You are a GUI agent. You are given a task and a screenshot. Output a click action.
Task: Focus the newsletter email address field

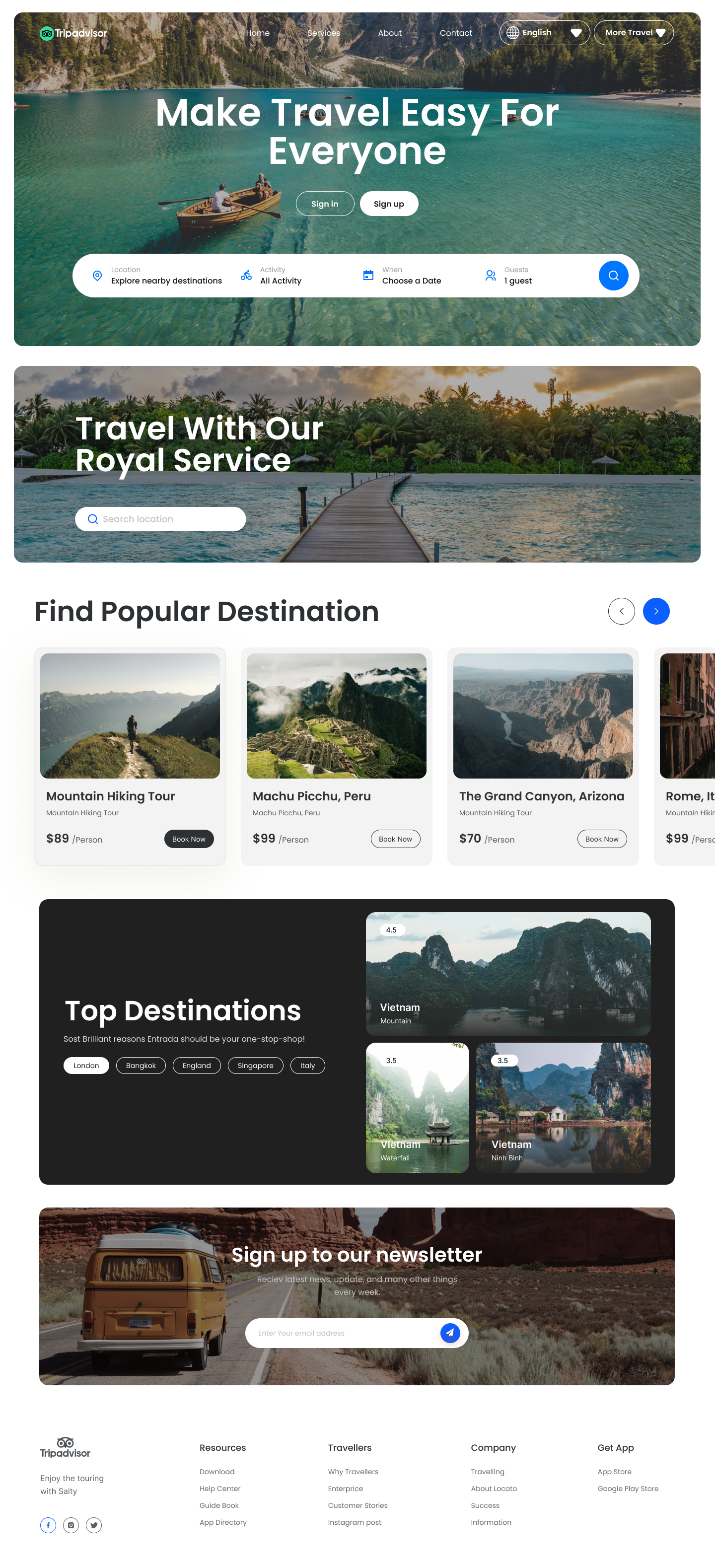click(341, 1333)
